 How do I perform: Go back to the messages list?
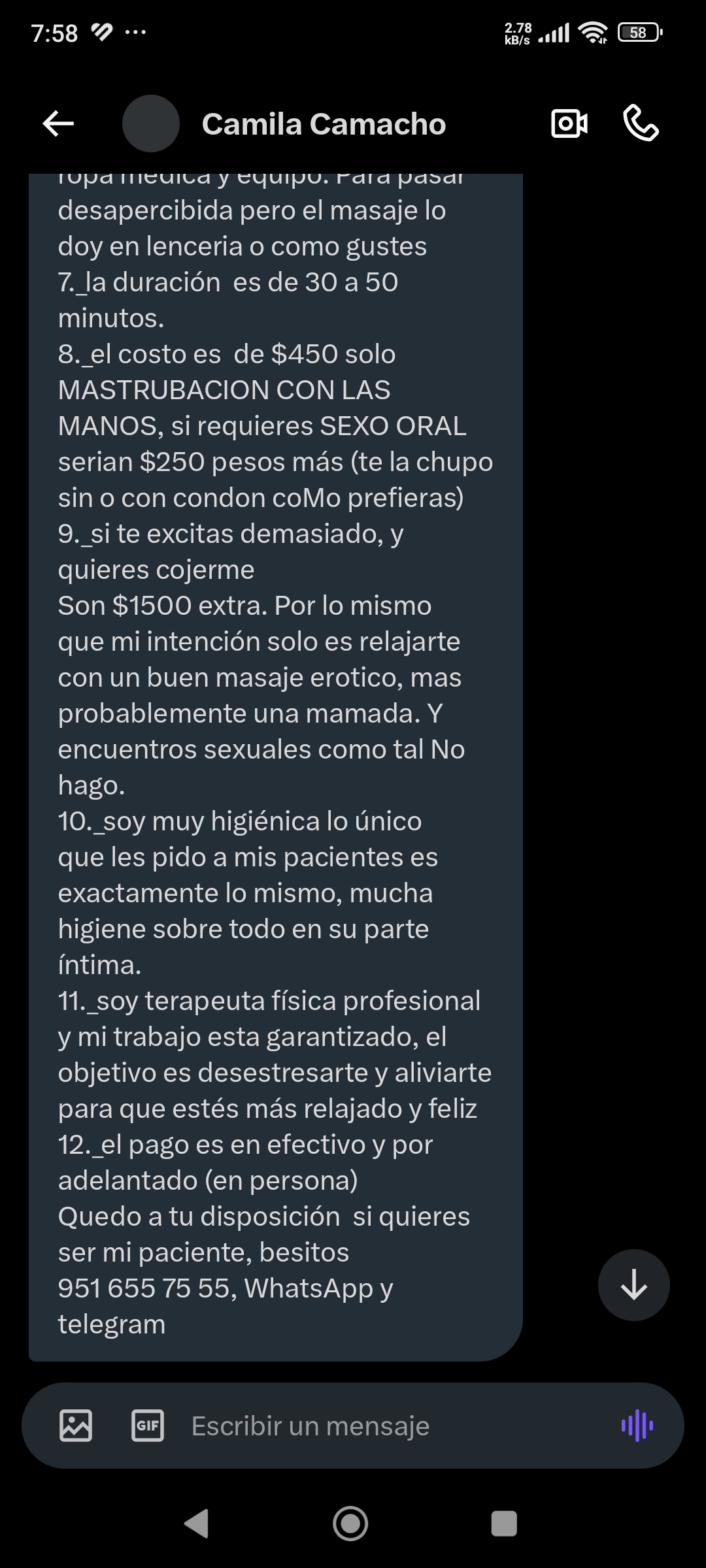pyautogui.click(x=58, y=123)
